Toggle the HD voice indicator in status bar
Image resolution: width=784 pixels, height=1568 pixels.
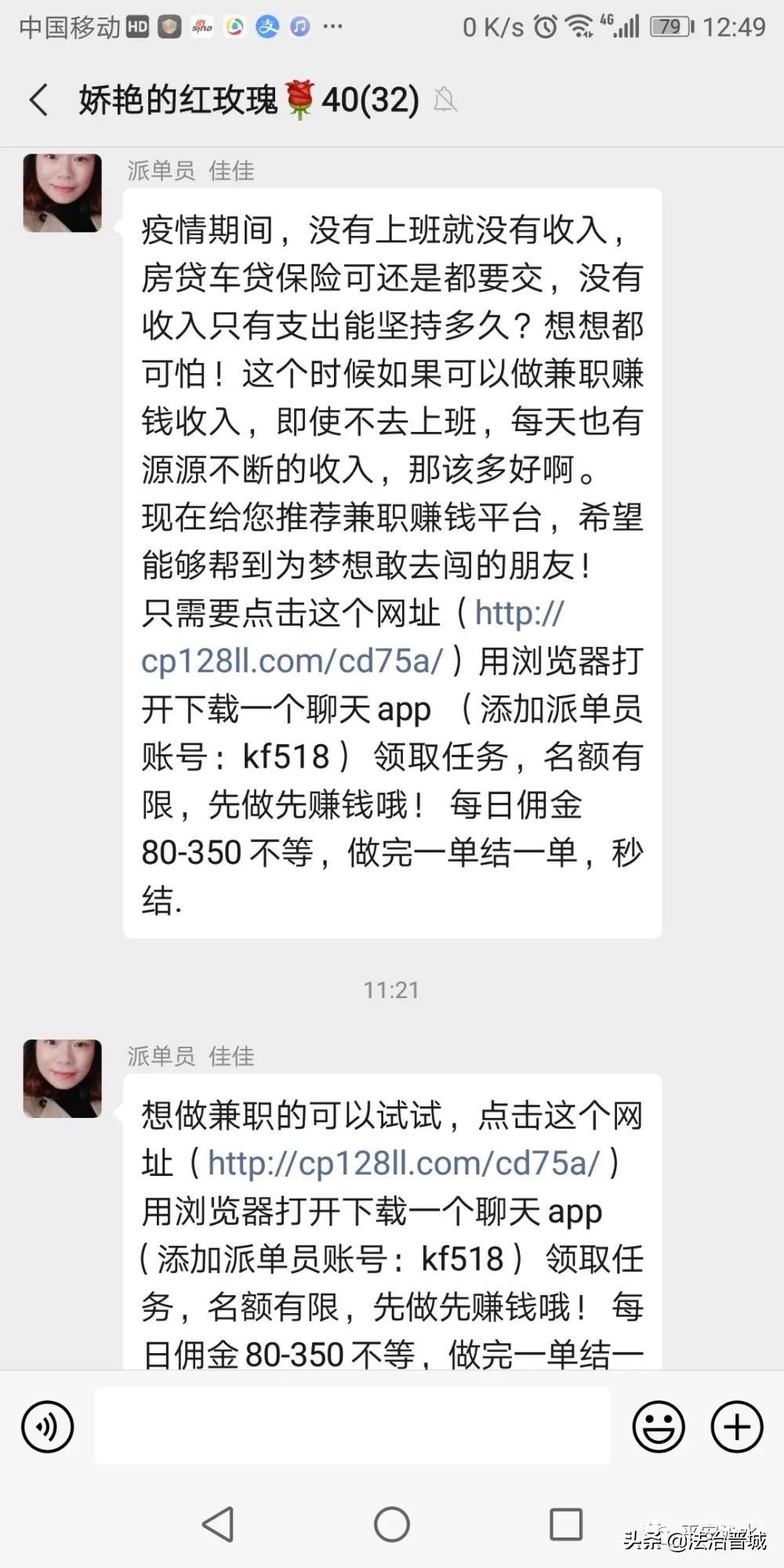pos(137,26)
